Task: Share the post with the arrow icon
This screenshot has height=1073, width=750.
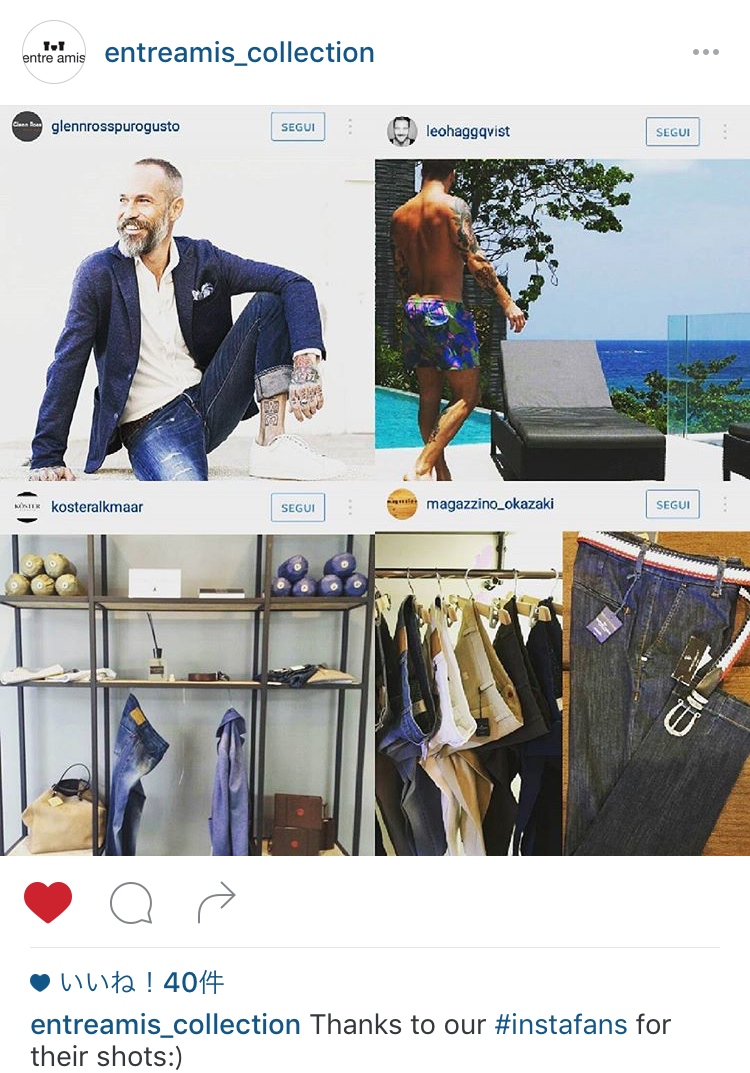Action: click(216, 902)
